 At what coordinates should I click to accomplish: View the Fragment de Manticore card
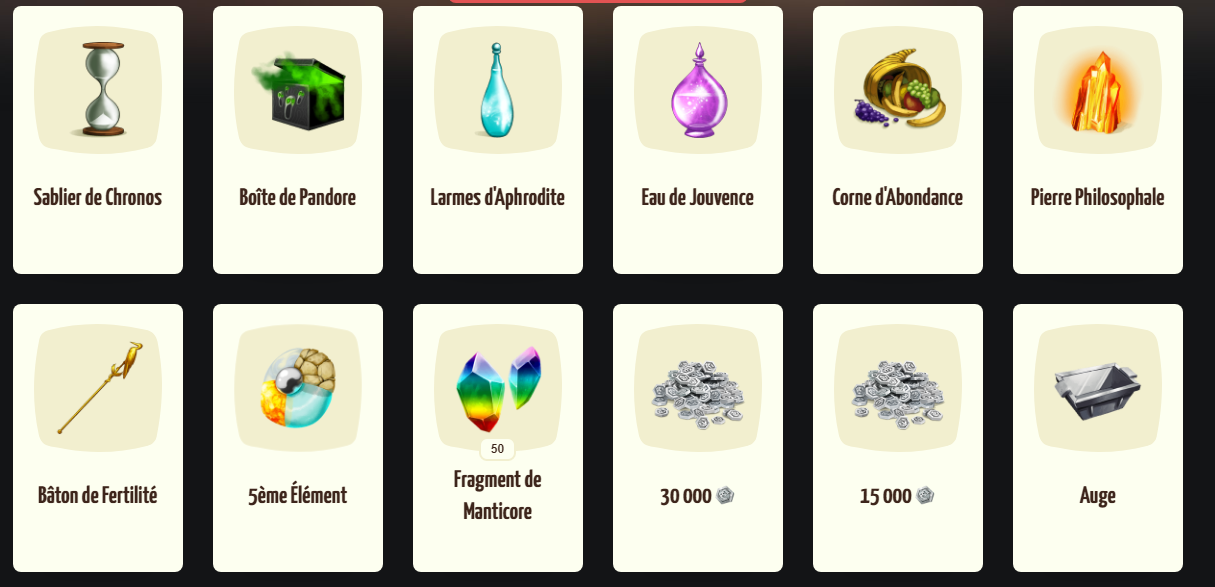tap(498, 438)
